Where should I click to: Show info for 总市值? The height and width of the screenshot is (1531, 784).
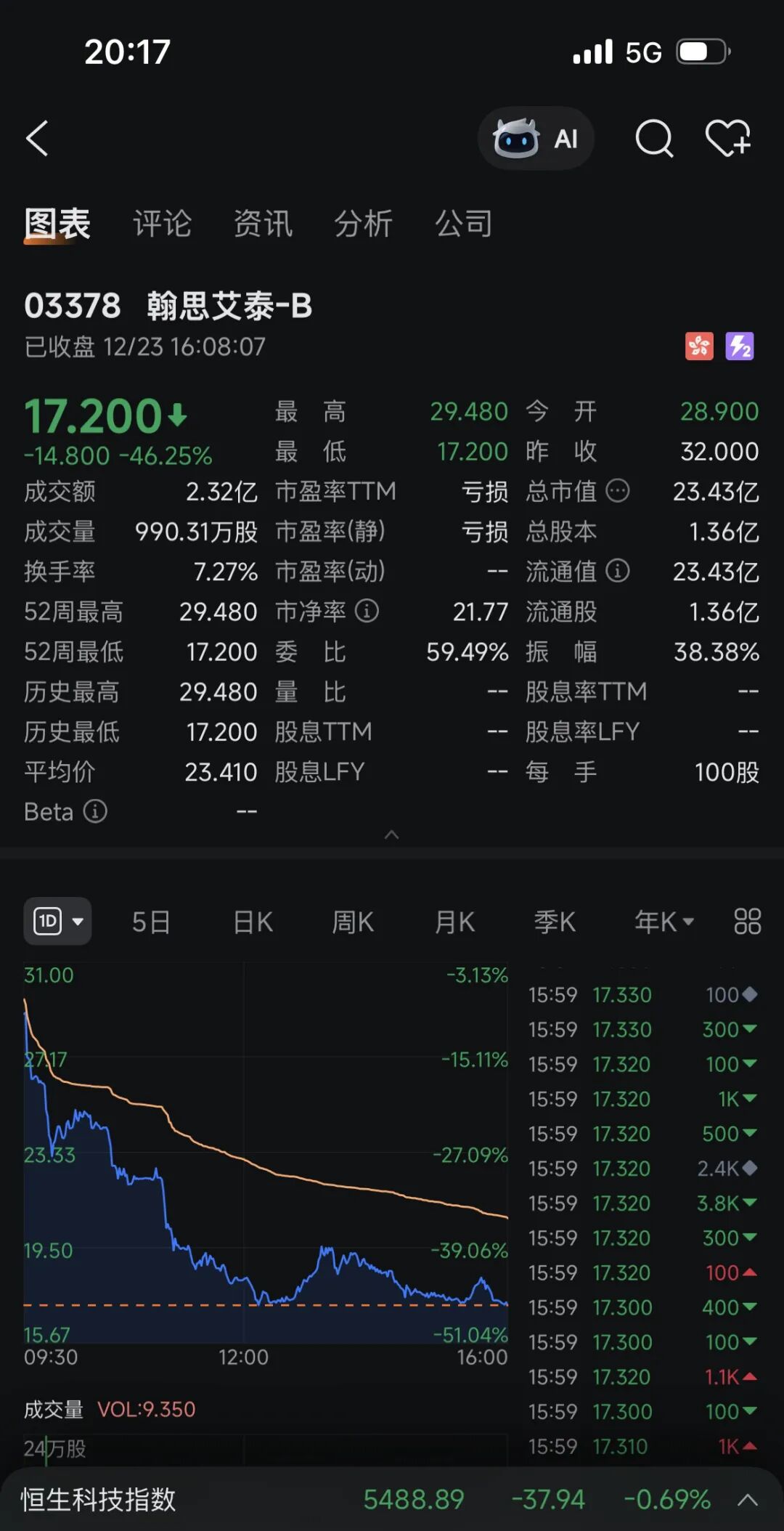pyautogui.click(x=618, y=491)
